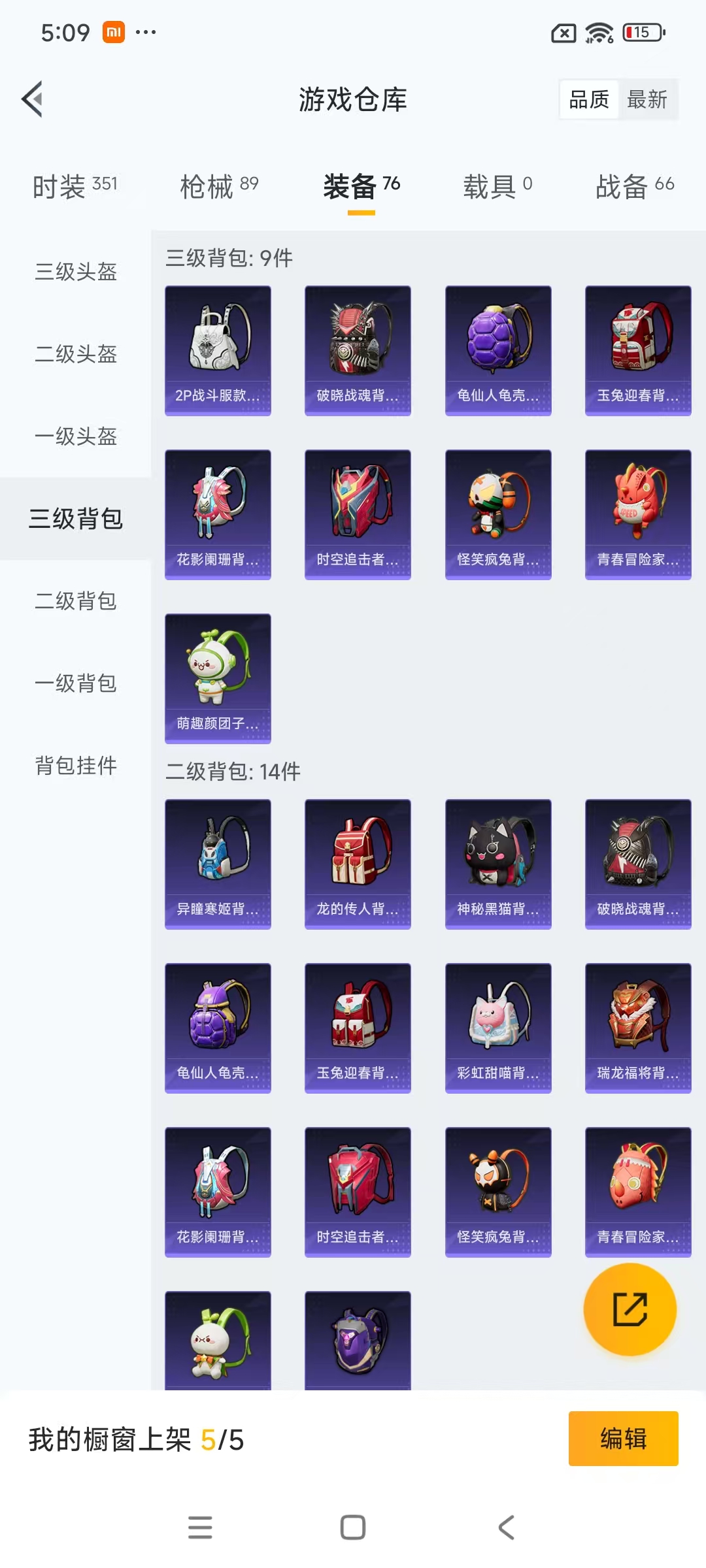Select 二级头盔 category
The height and width of the screenshot is (1568, 706).
coord(76,353)
